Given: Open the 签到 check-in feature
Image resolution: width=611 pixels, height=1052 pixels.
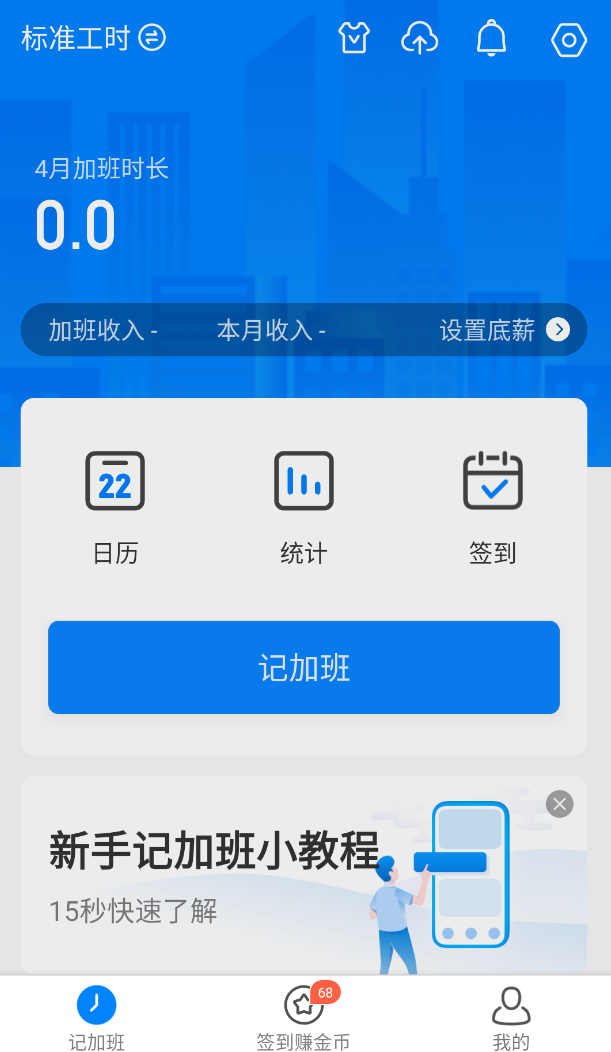Looking at the screenshot, I should point(492,506).
